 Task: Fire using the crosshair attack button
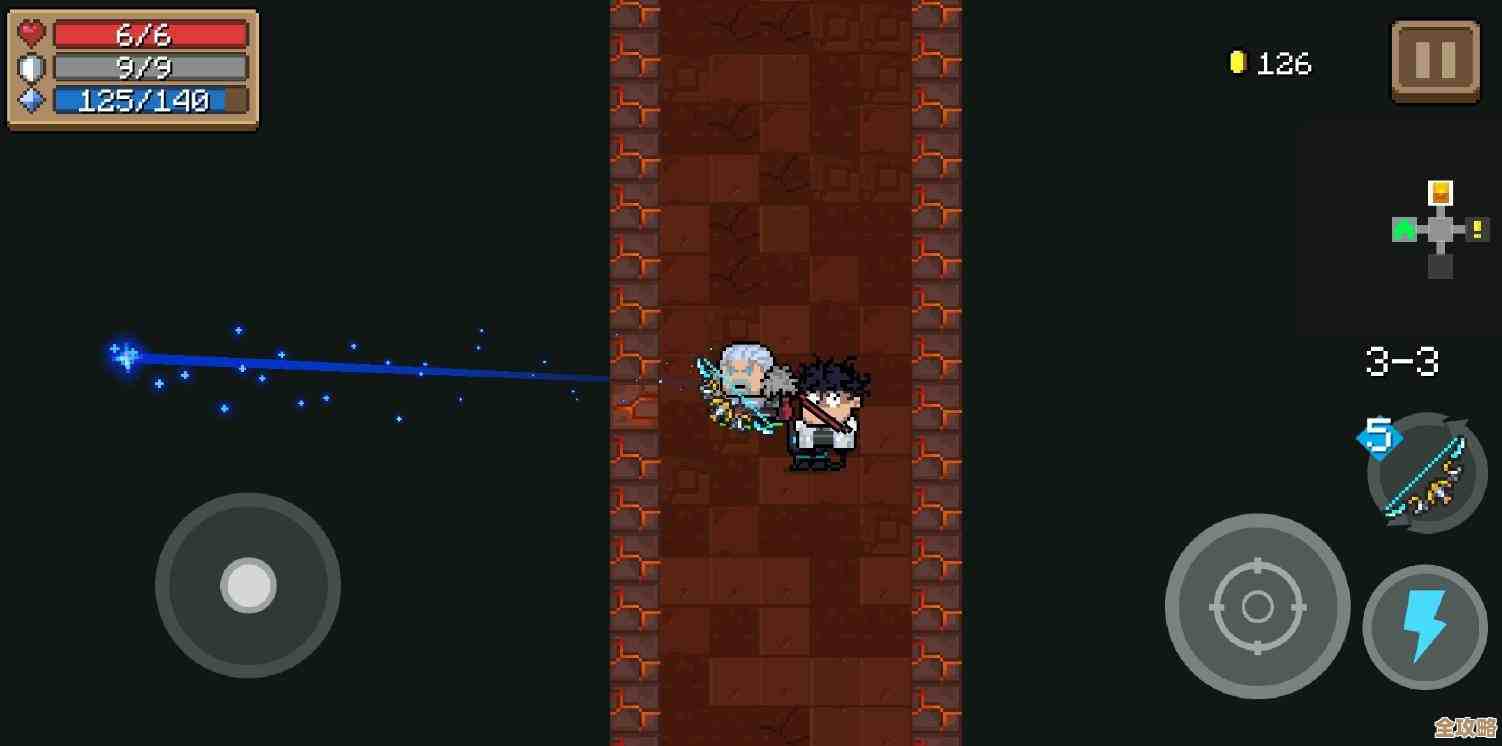pos(1257,606)
